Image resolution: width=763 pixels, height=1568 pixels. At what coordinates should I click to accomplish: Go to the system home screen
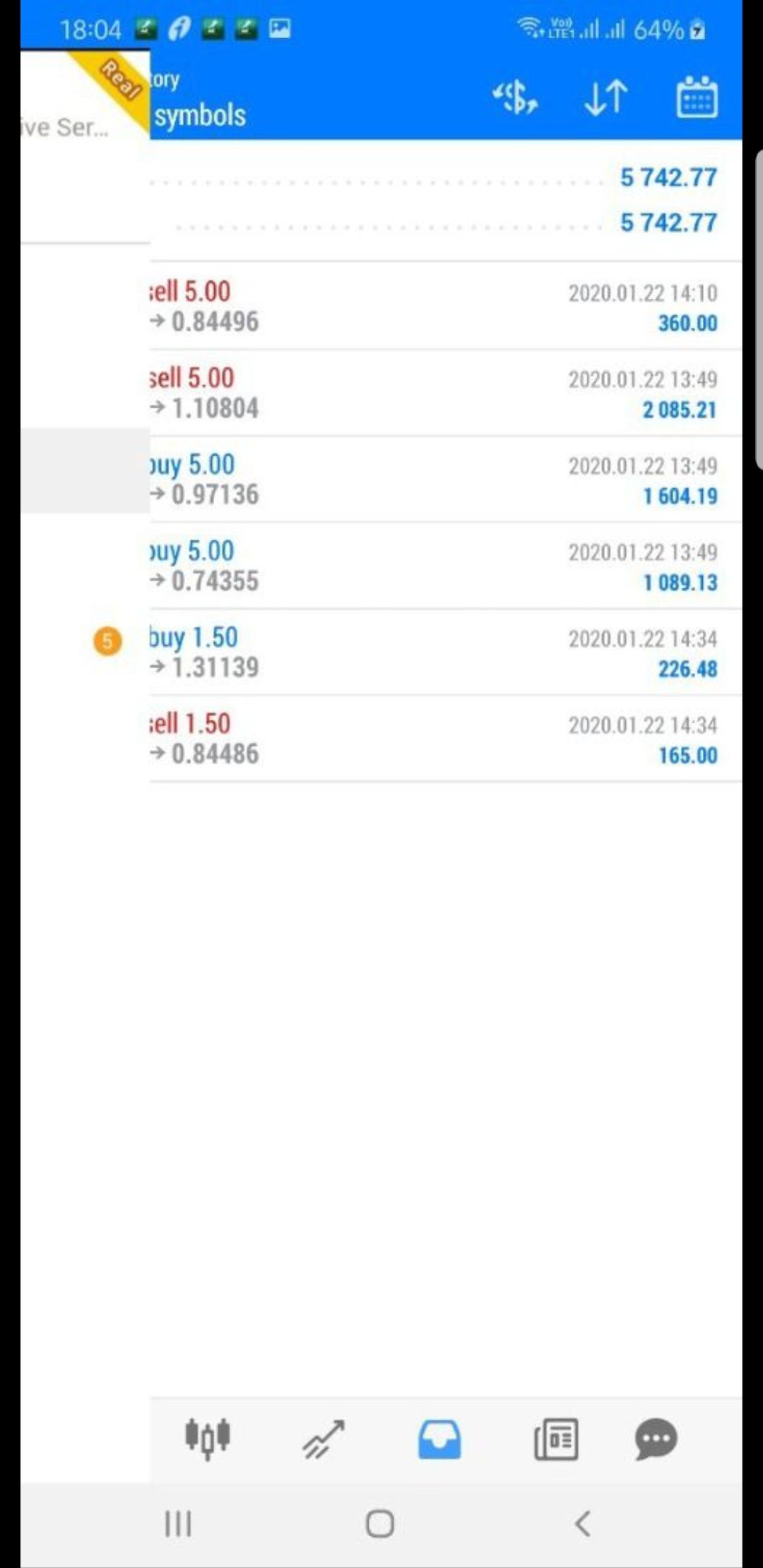coord(380,1524)
